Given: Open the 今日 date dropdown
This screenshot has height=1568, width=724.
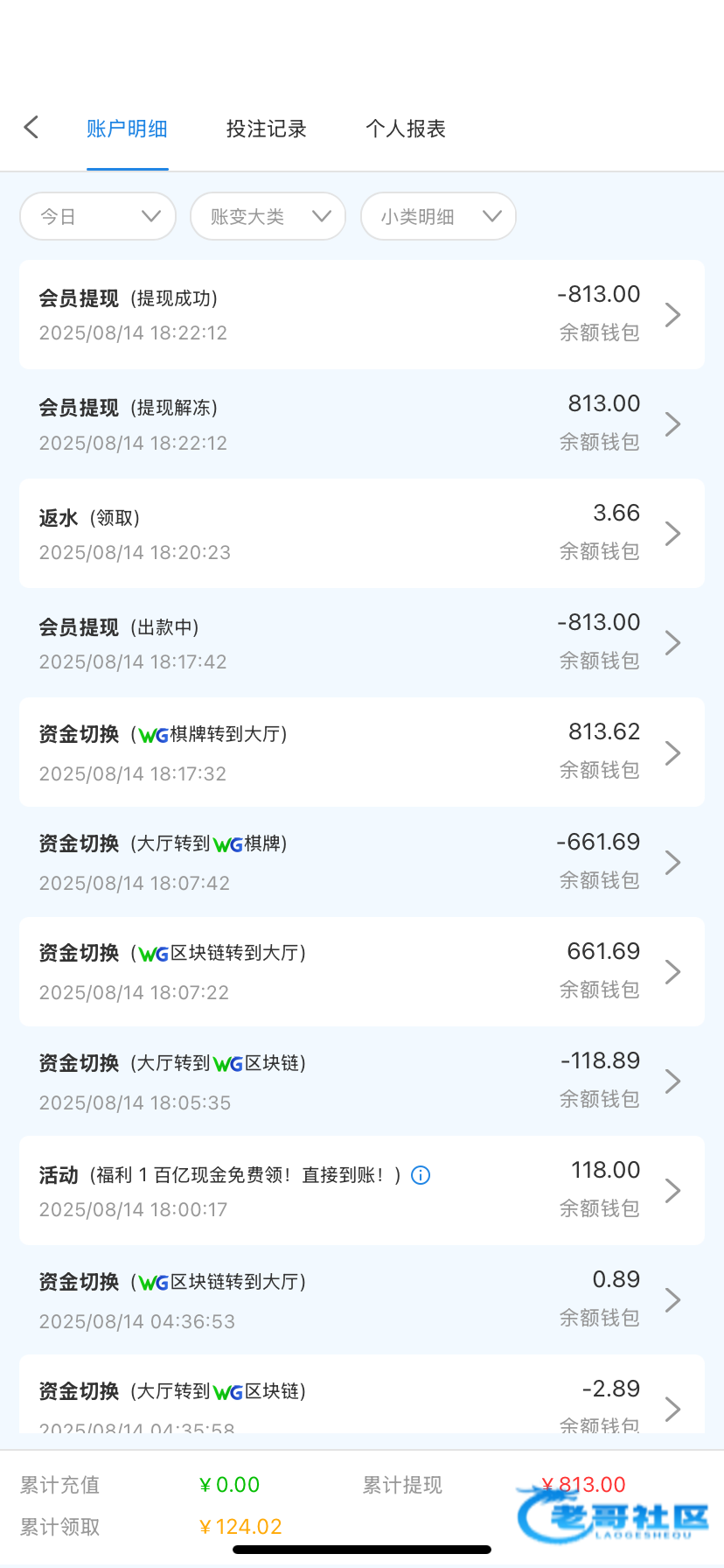Looking at the screenshot, I should tap(98, 216).
